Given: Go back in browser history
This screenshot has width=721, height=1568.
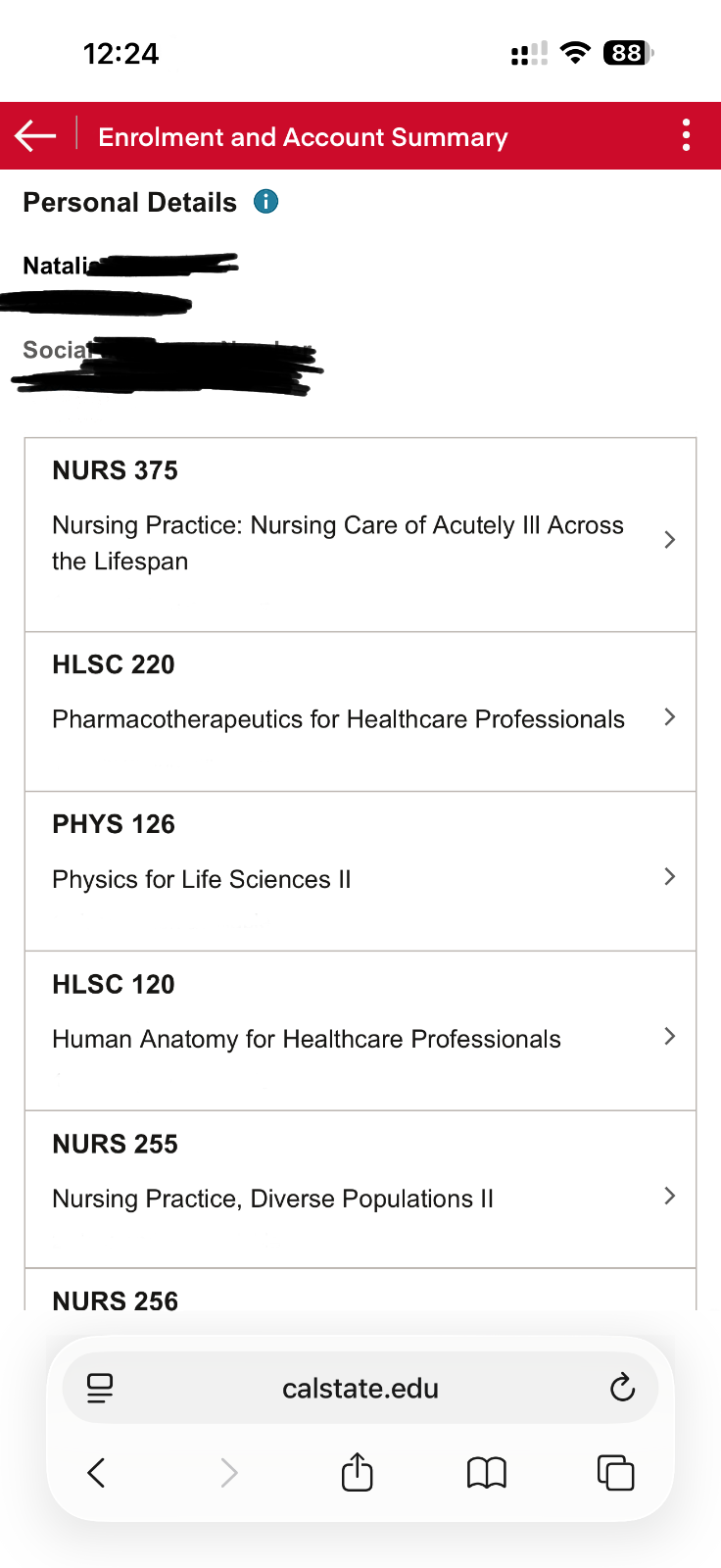Looking at the screenshot, I should tap(96, 1472).
